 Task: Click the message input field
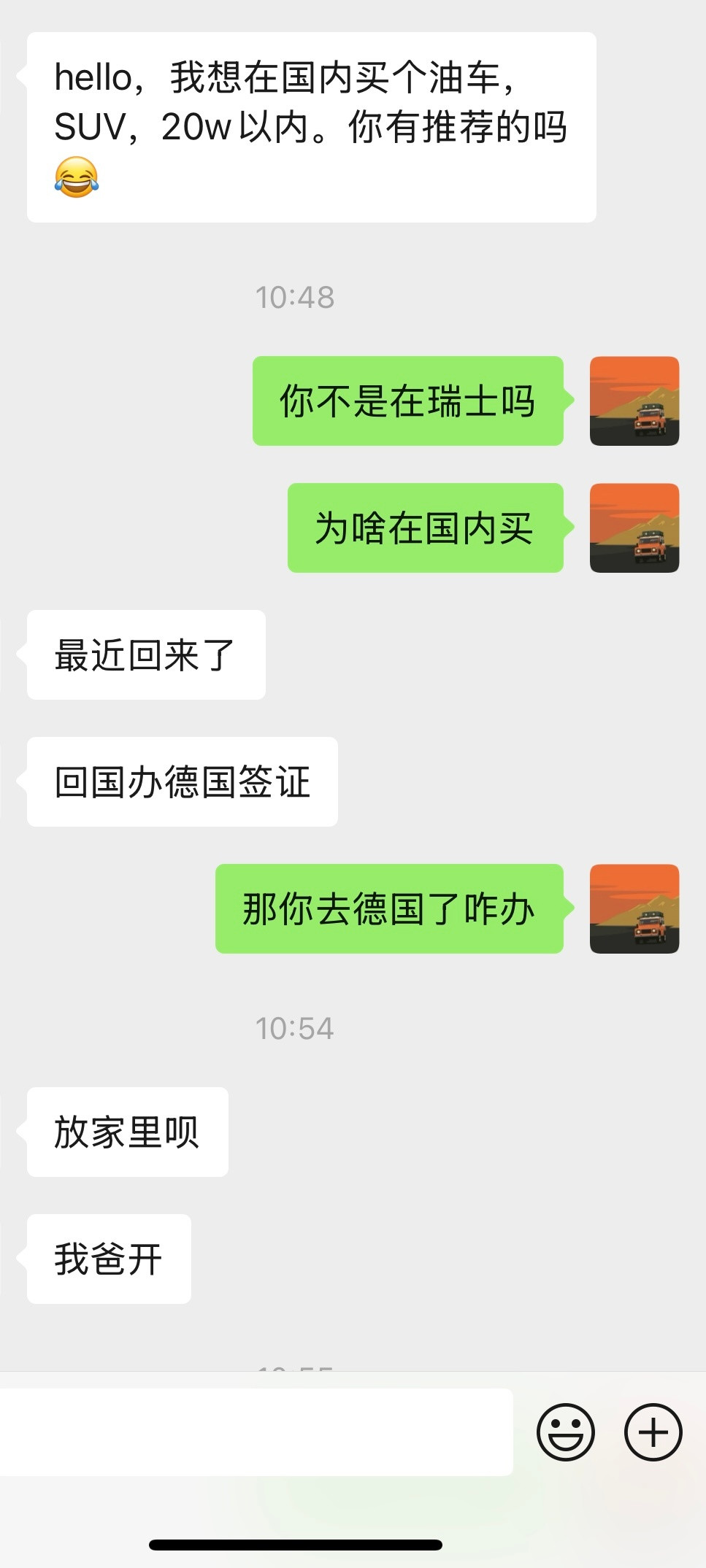coord(256,1431)
